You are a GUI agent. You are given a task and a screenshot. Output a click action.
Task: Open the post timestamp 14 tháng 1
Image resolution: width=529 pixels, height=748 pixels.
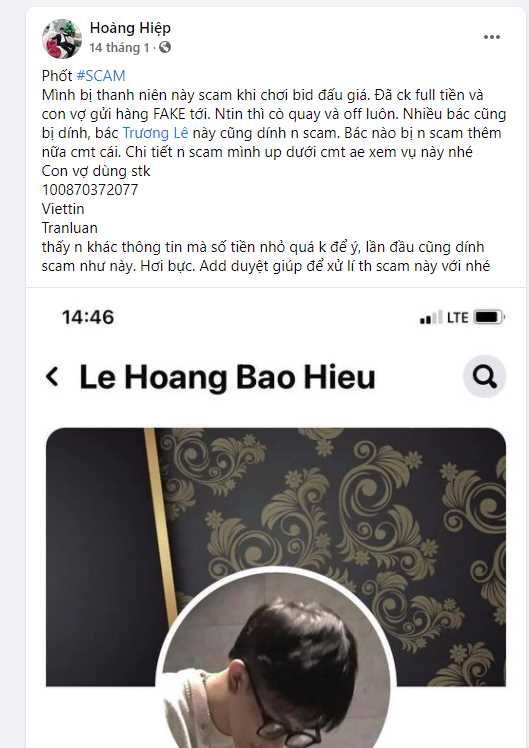tap(119, 48)
